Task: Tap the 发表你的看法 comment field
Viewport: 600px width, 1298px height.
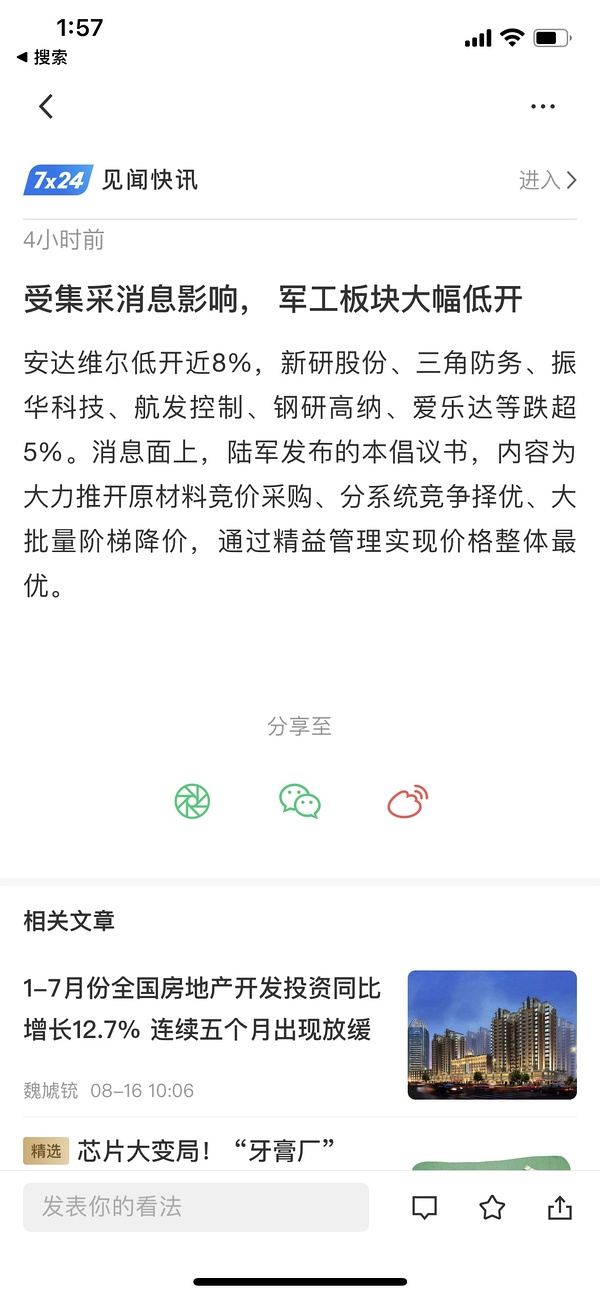Action: pos(196,1207)
